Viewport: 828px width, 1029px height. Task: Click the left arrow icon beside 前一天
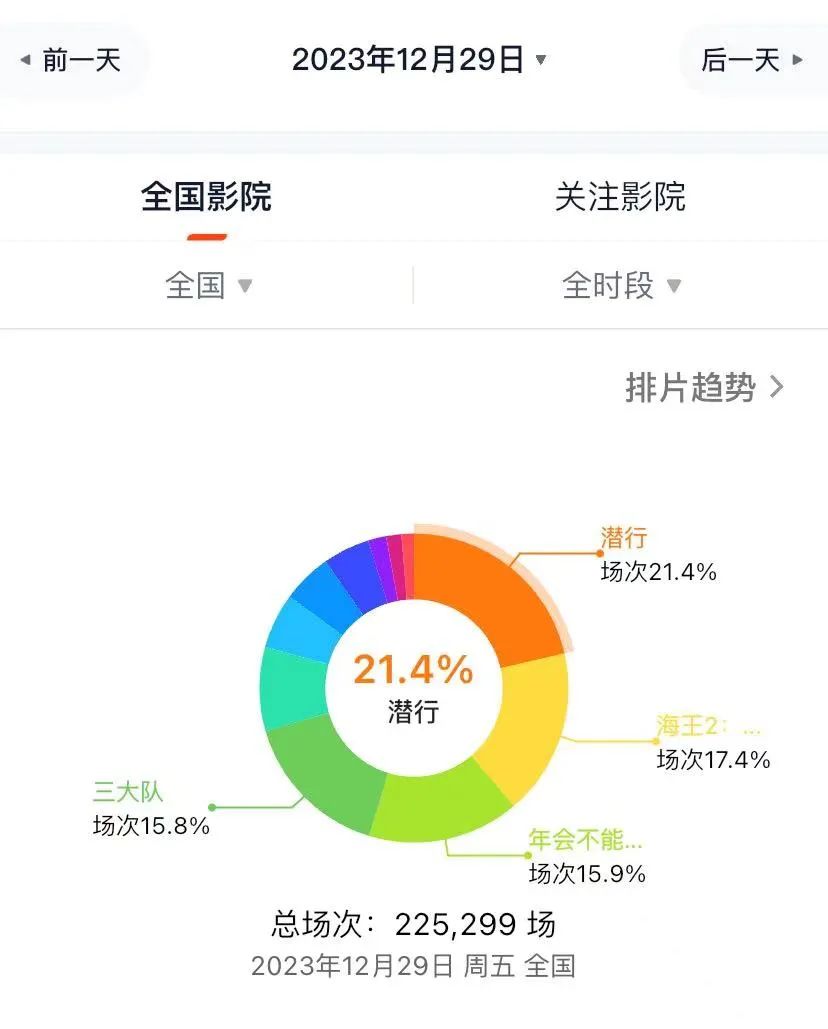[25, 60]
